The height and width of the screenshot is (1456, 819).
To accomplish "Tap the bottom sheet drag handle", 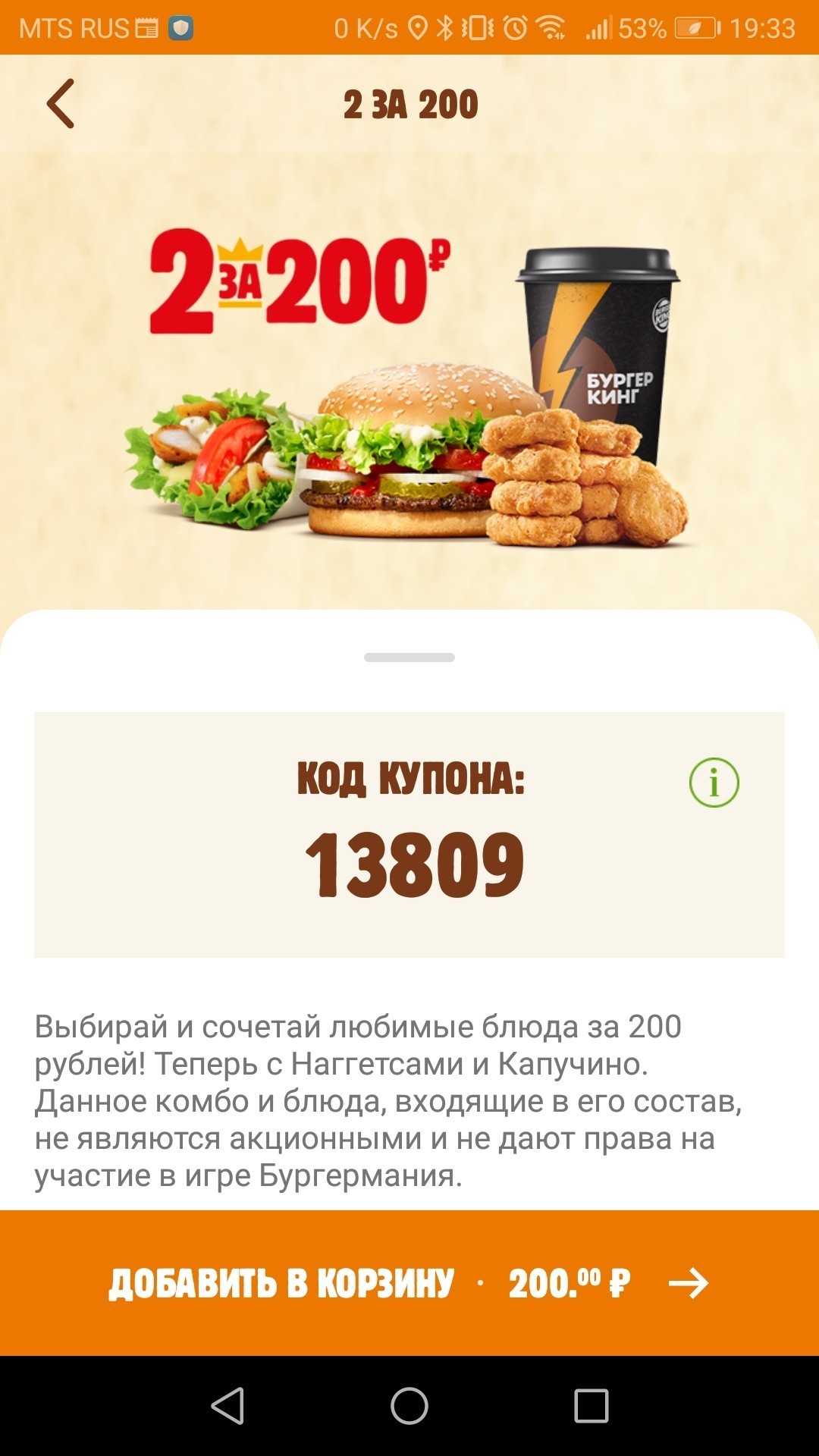I will [409, 657].
